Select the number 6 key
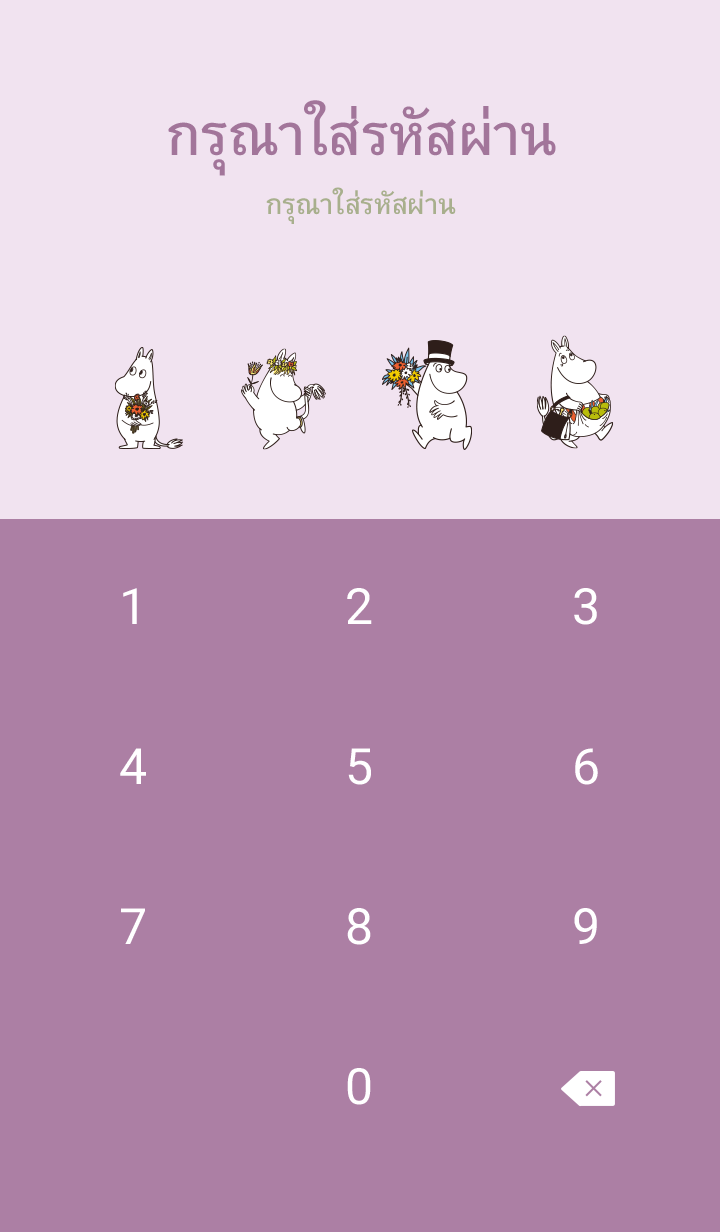 tap(585, 767)
